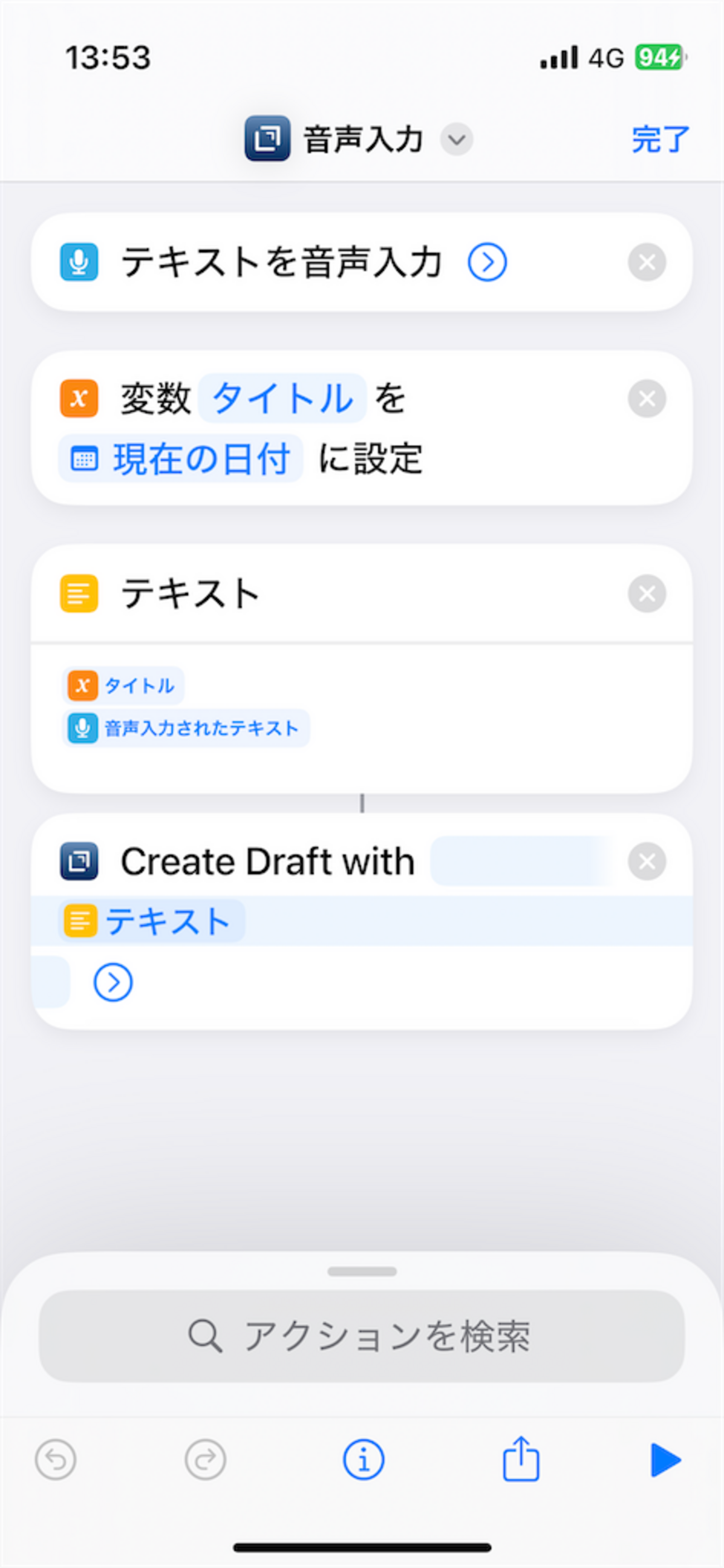Tap the 現在の日付 value token

(180, 459)
